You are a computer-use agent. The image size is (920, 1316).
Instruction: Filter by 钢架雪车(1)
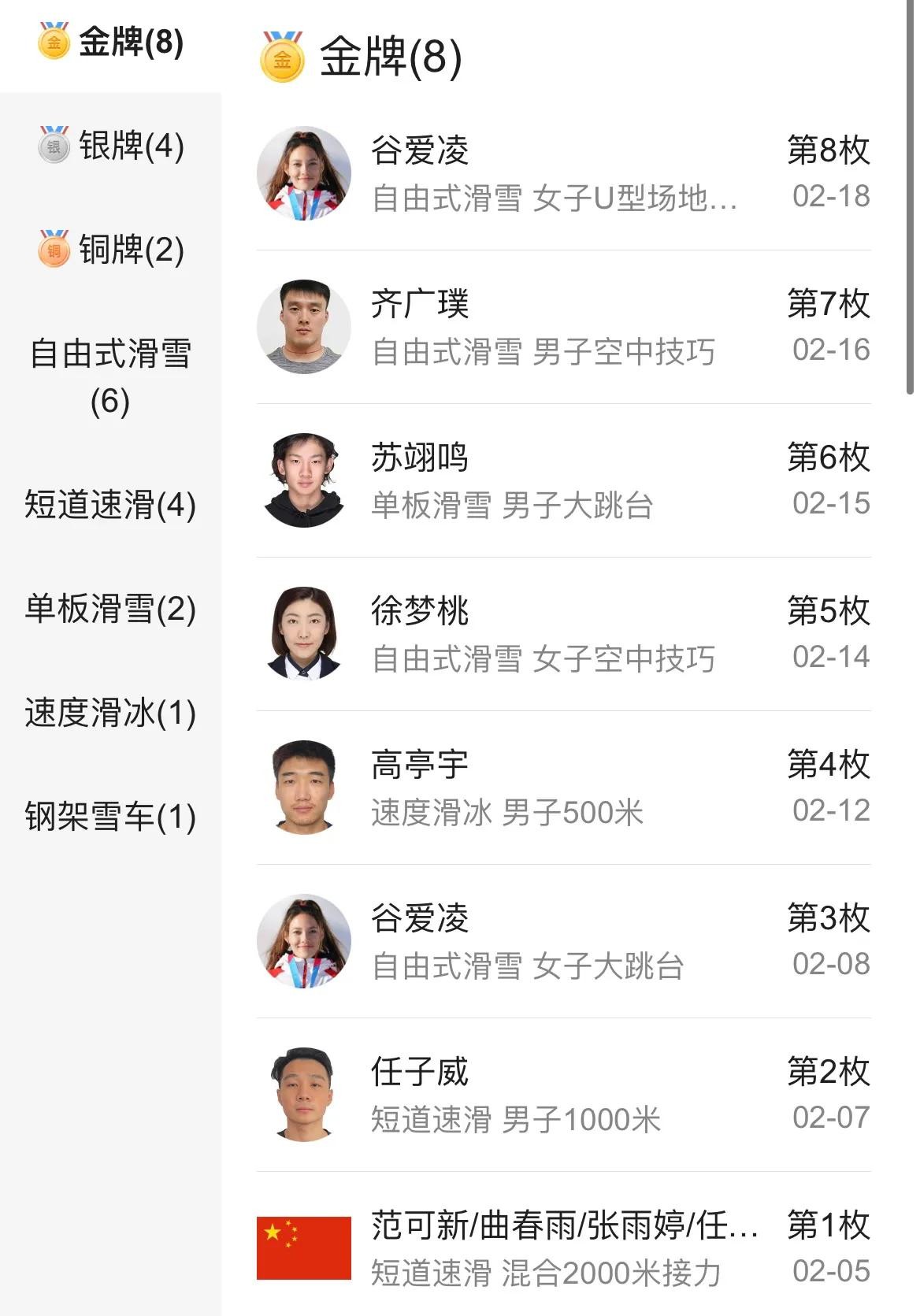(110, 817)
